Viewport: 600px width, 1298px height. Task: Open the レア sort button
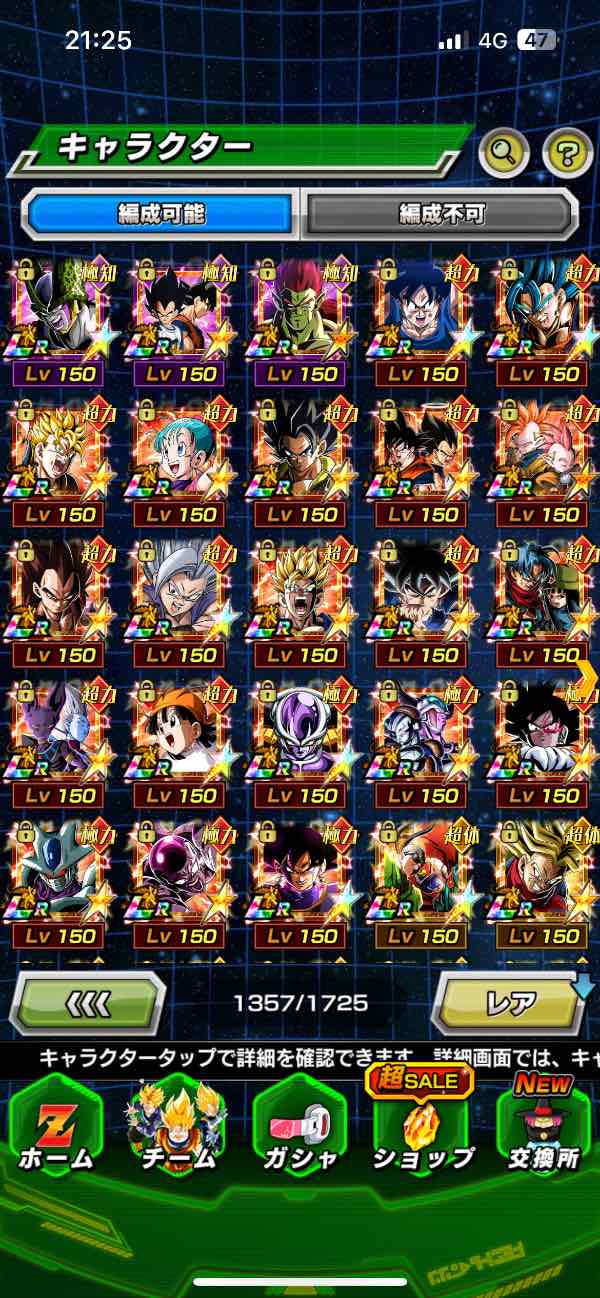tap(510, 1002)
